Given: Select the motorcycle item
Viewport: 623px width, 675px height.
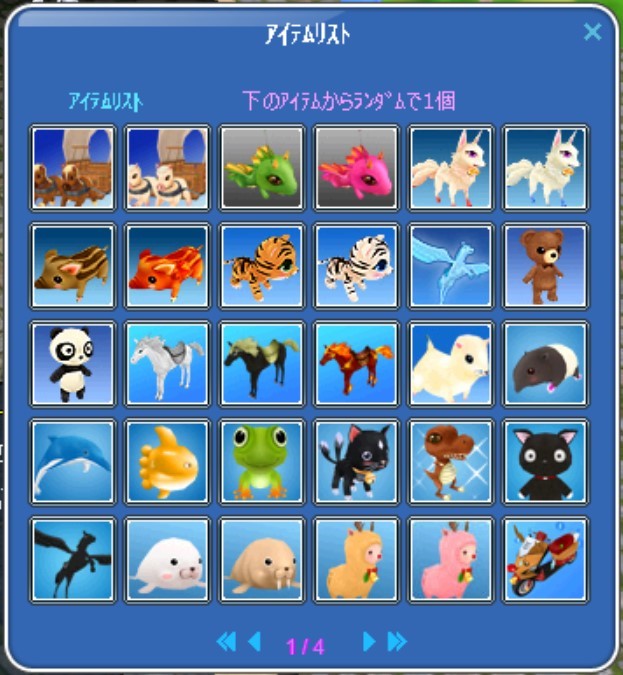Looking at the screenshot, I should (x=545, y=559).
